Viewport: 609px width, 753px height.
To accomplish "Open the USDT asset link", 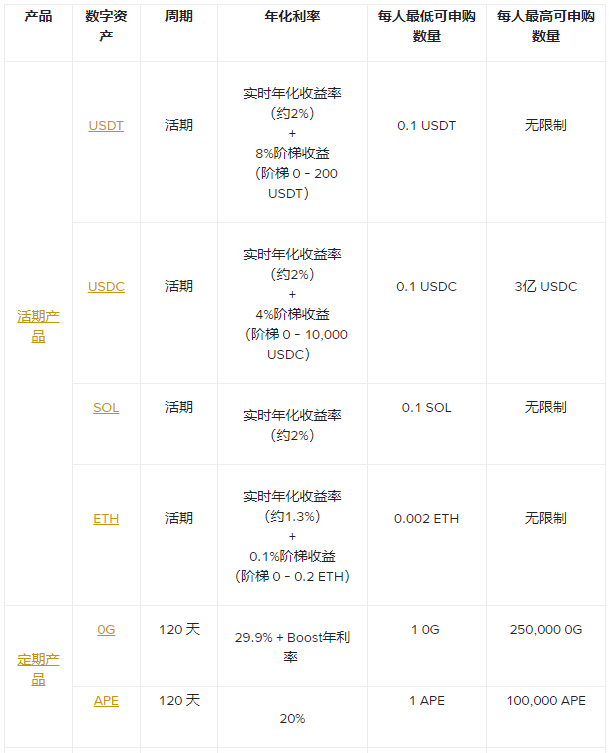I will (106, 126).
